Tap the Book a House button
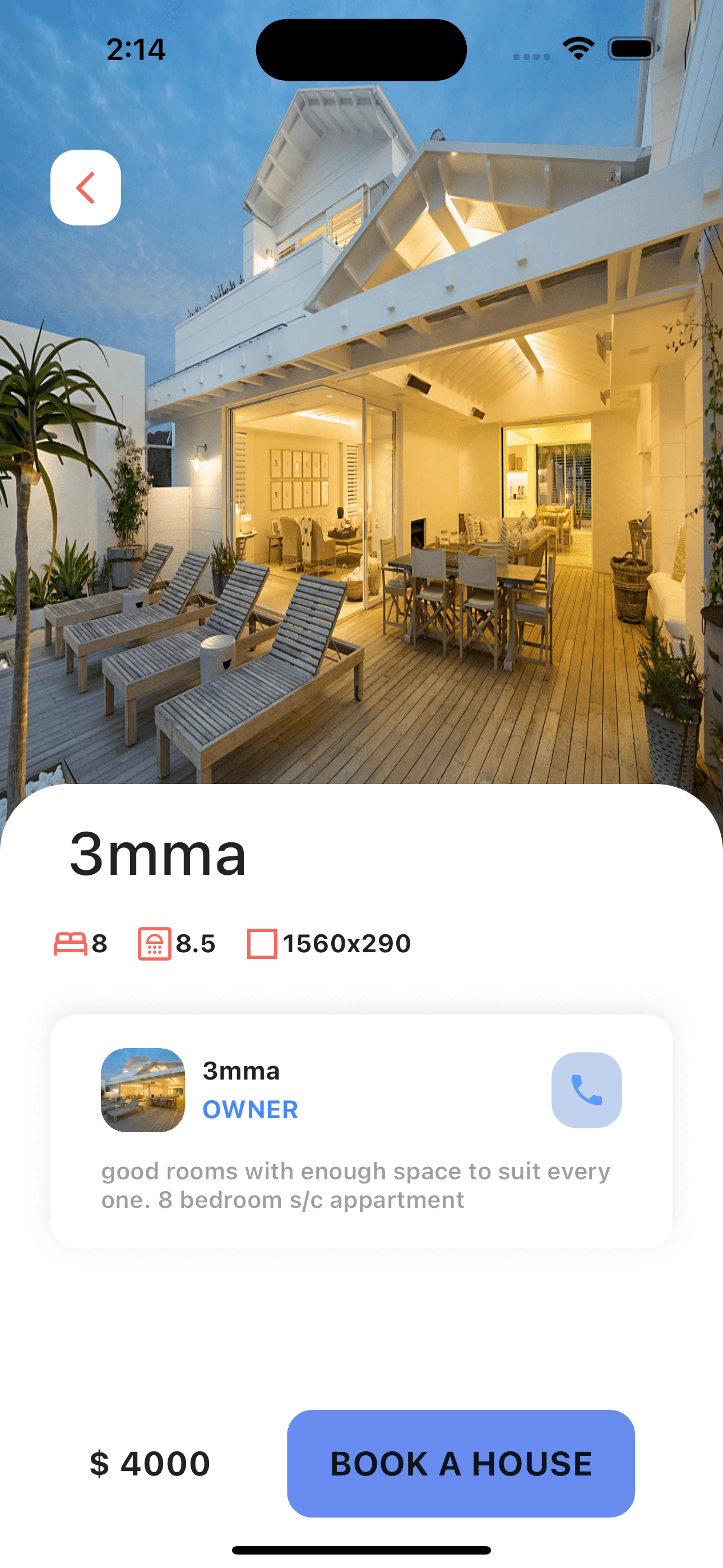Viewport: 723px width, 1568px height. (x=461, y=1463)
